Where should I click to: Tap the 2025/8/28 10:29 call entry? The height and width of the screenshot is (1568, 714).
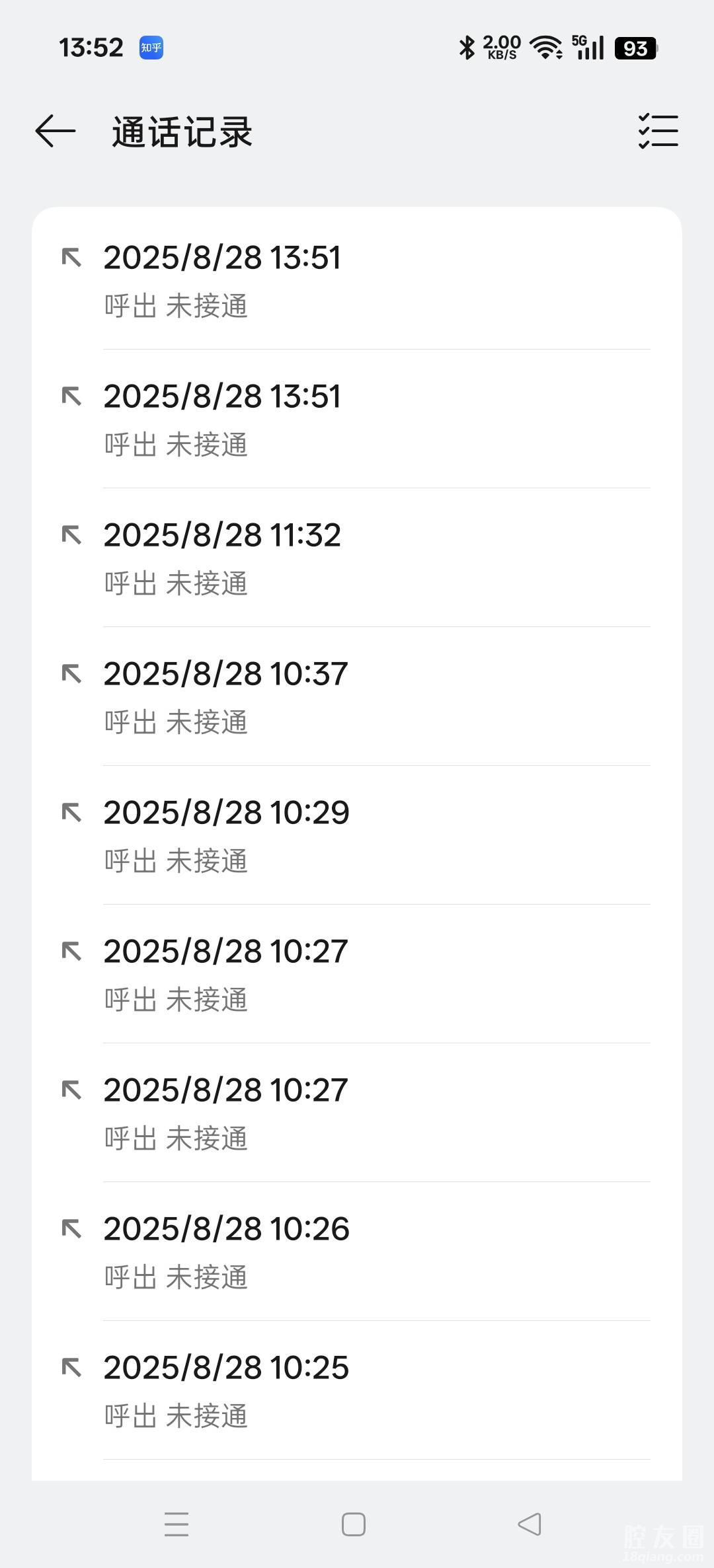[357, 835]
